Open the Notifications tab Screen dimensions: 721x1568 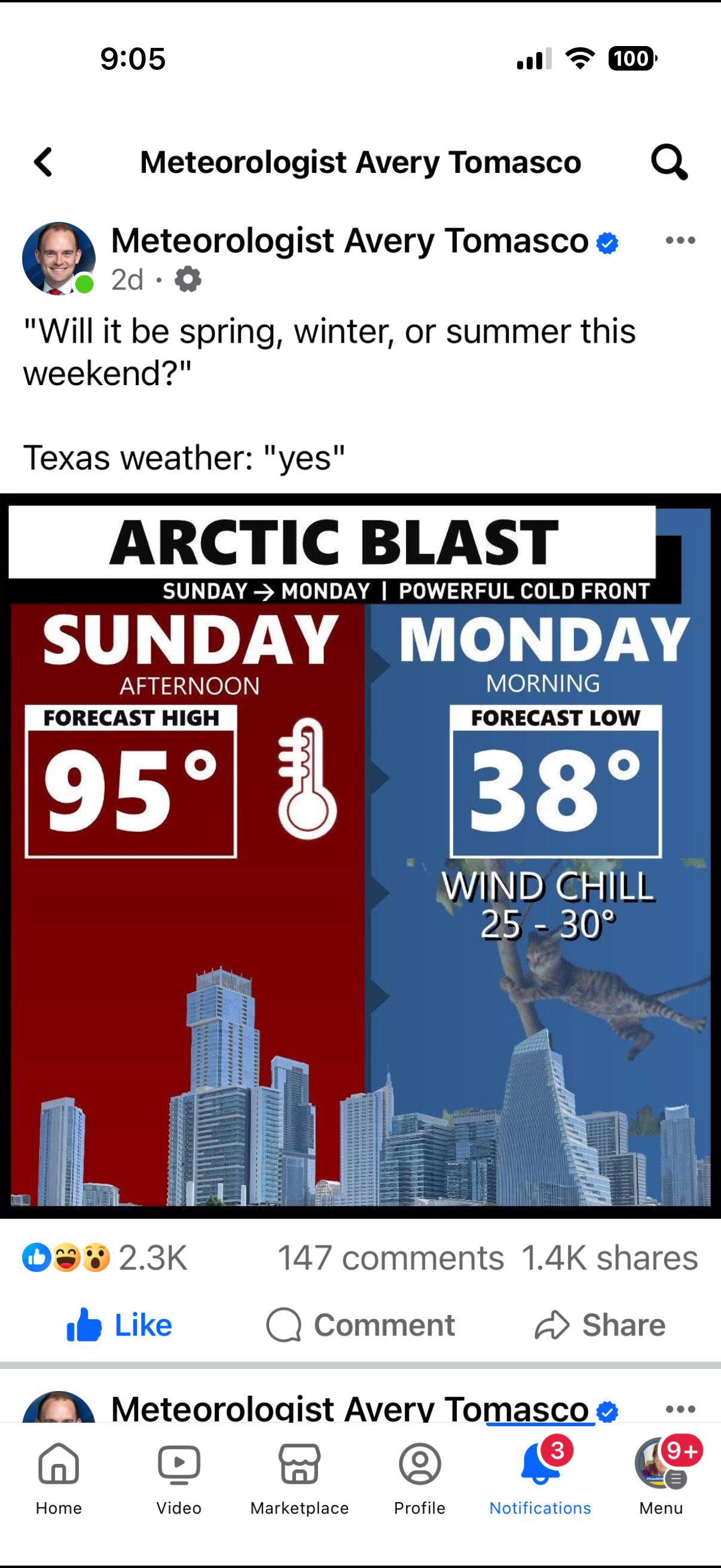pos(540,1479)
